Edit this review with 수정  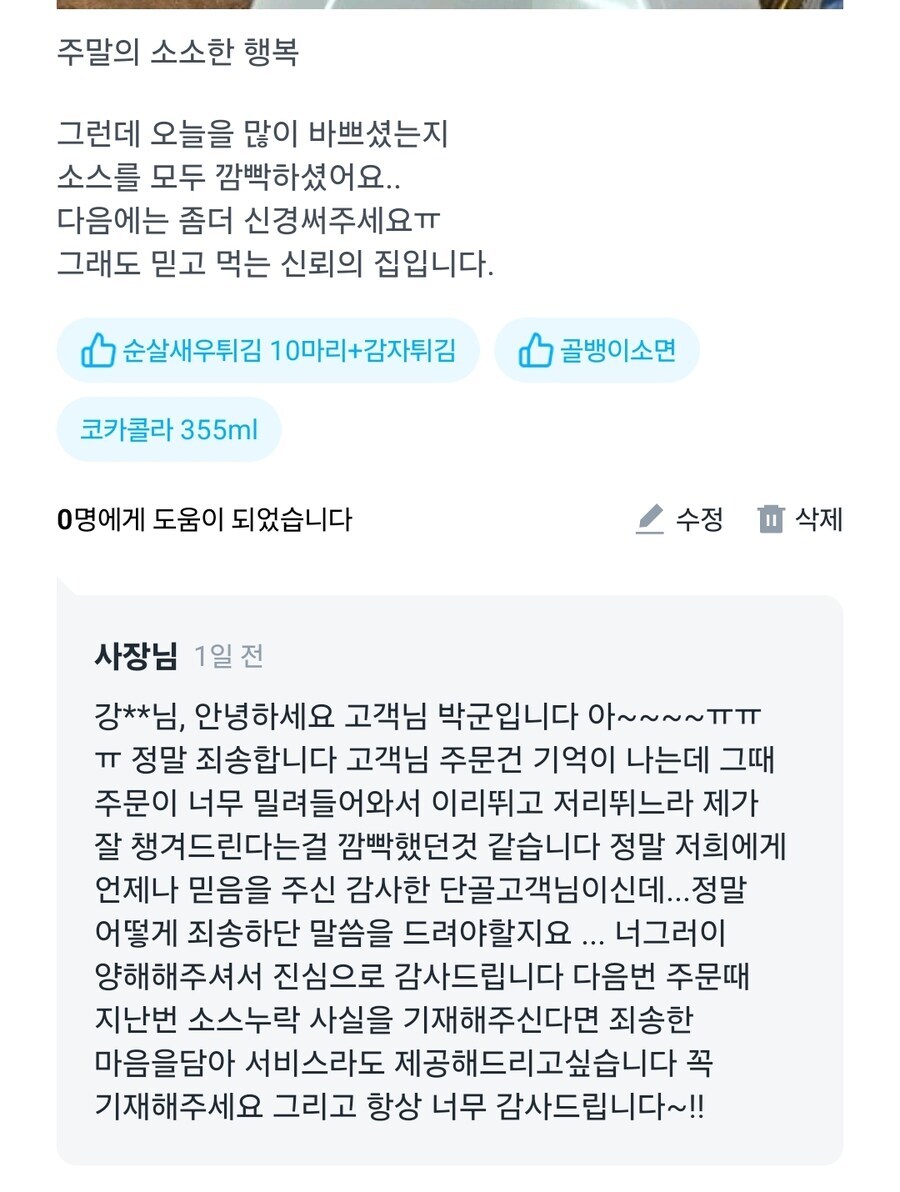click(680, 519)
